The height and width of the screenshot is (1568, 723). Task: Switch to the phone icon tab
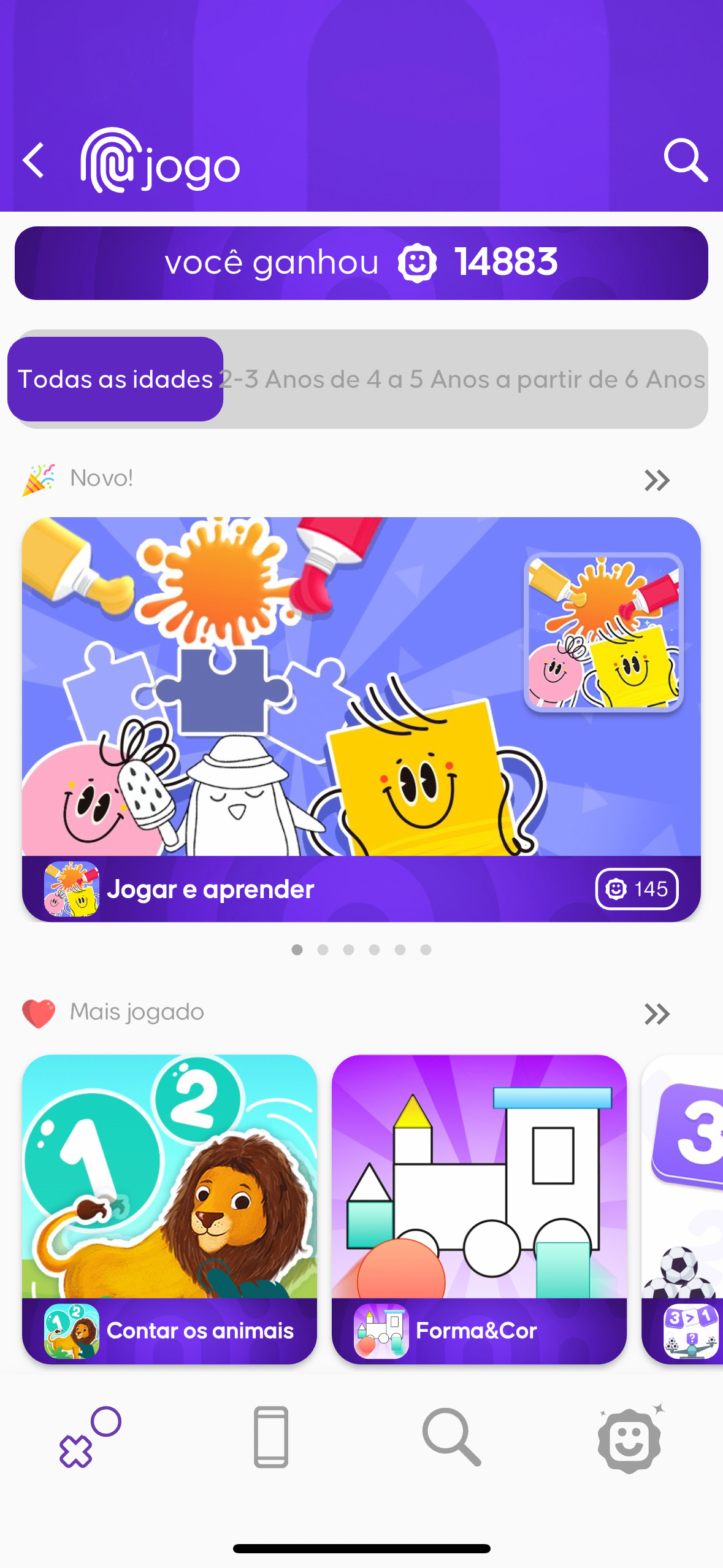[270, 1437]
